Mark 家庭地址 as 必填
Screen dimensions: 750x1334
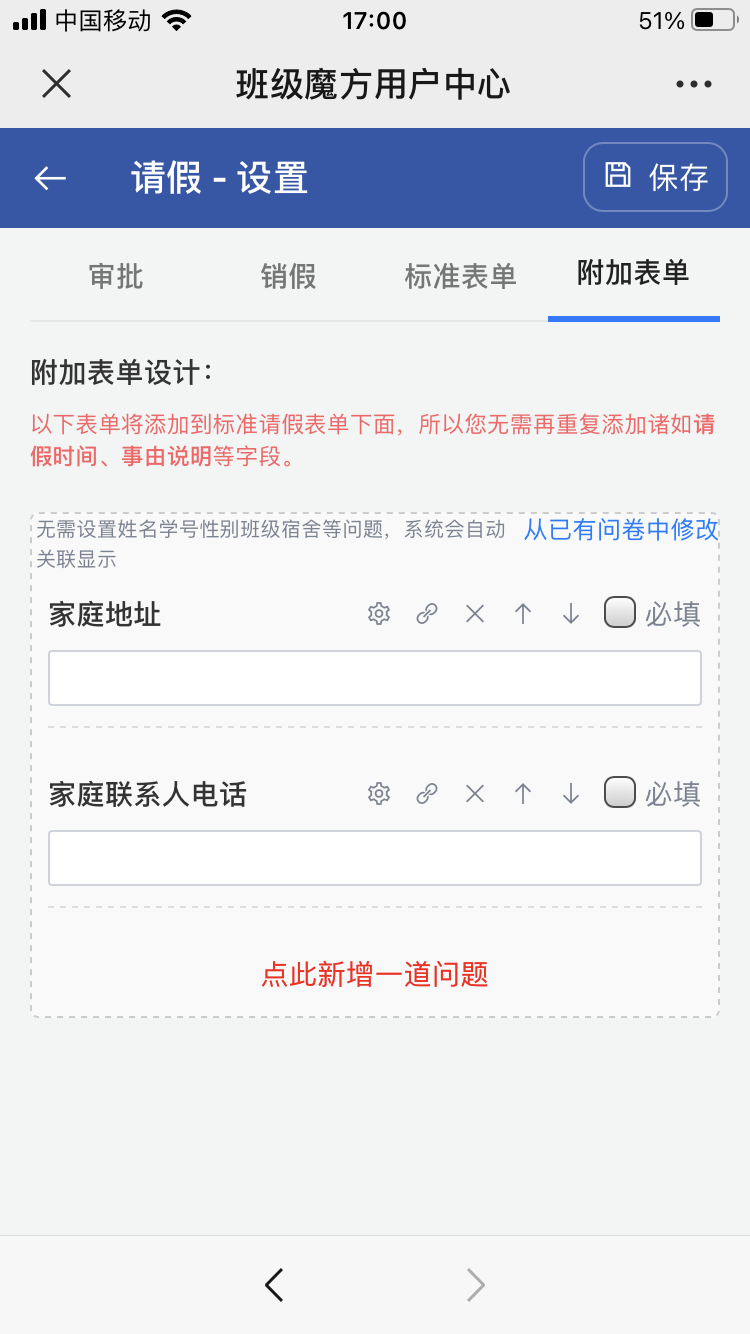coord(620,612)
